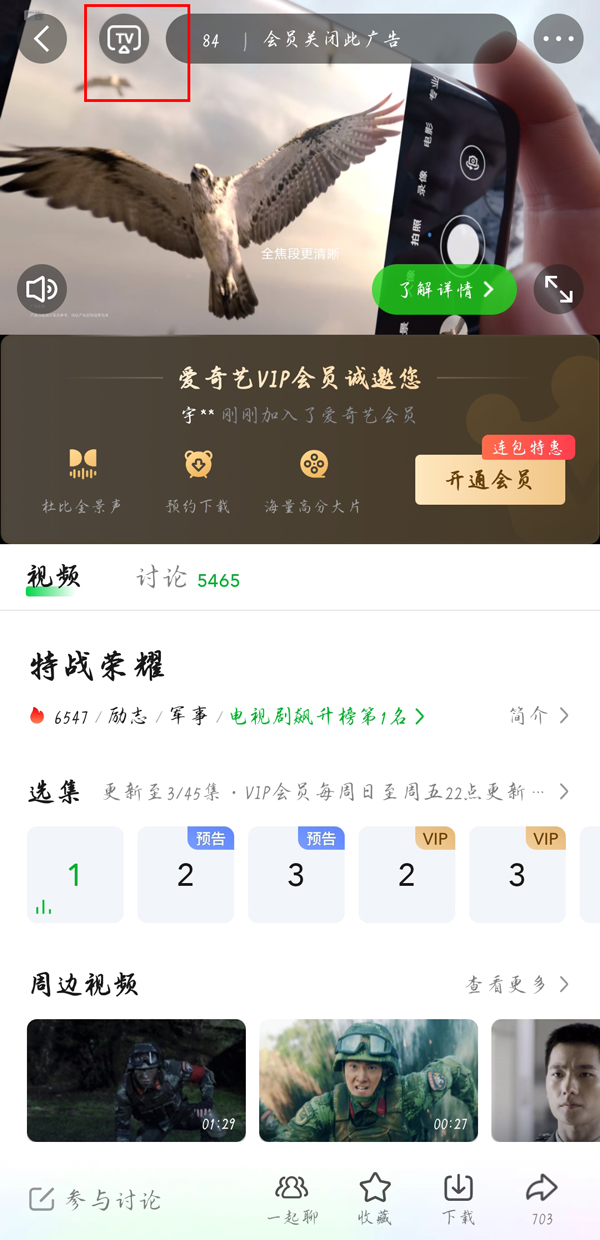Download the video via 下载
This screenshot has height=1240, width=600.
[x=458, y=1198]
